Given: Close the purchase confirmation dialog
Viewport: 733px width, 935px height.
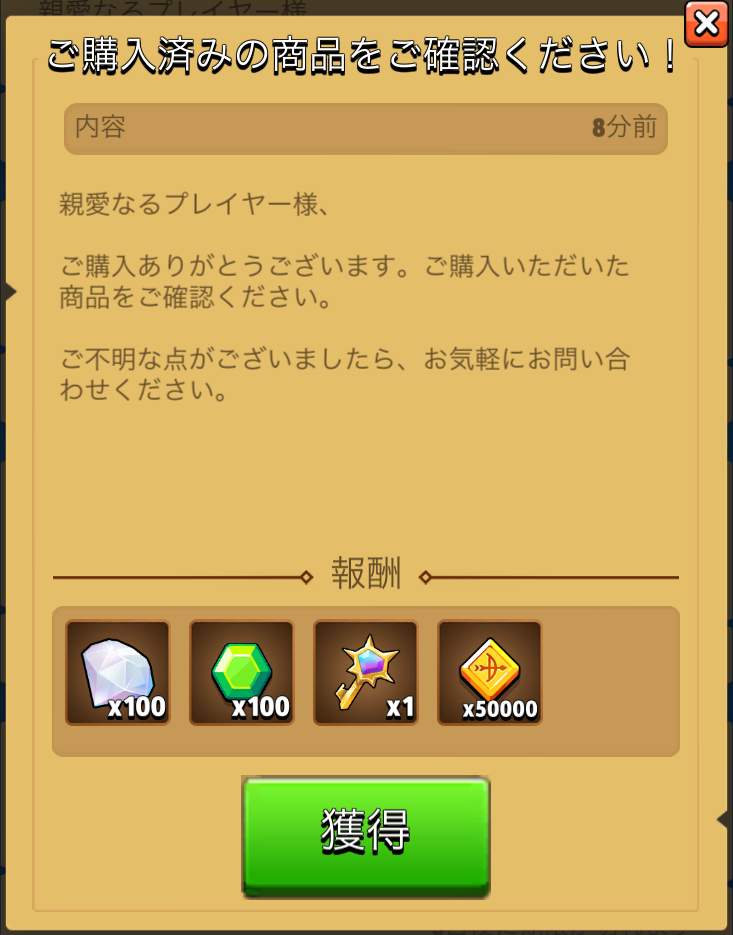Looking at the screenshot, I should click(x=706, y=23).
